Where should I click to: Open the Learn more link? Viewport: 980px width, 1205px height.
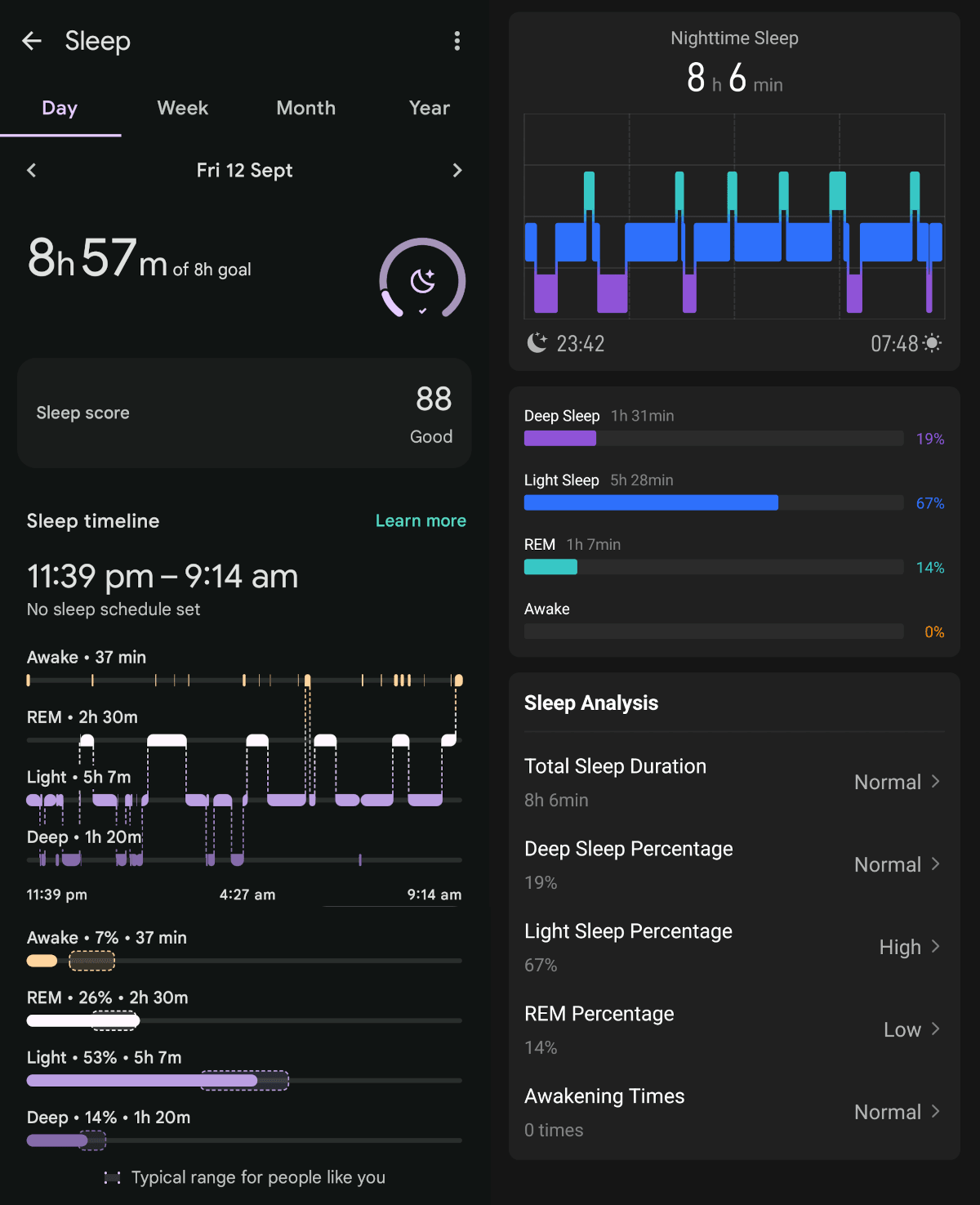coord(421,520)
